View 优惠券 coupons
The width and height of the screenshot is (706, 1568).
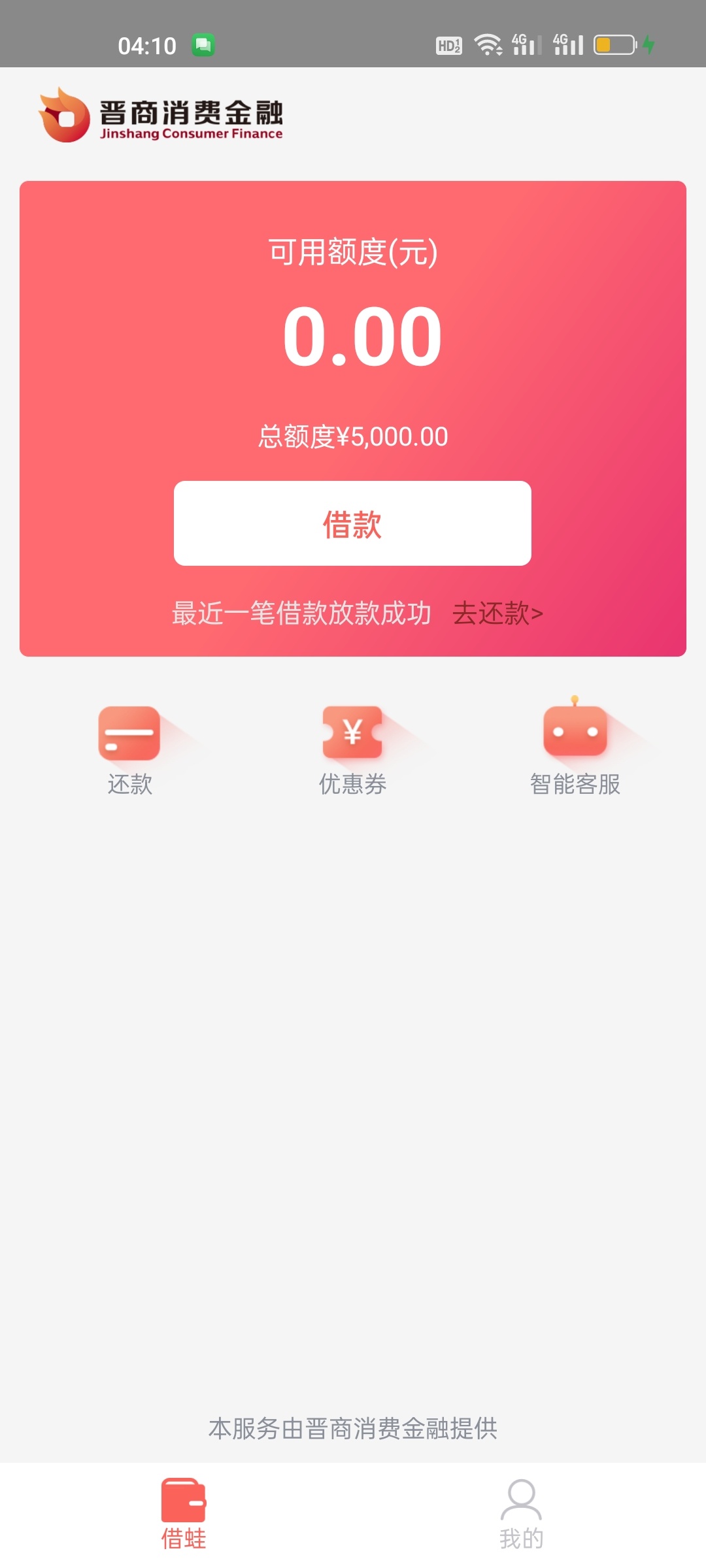click(x=352, y=751)
